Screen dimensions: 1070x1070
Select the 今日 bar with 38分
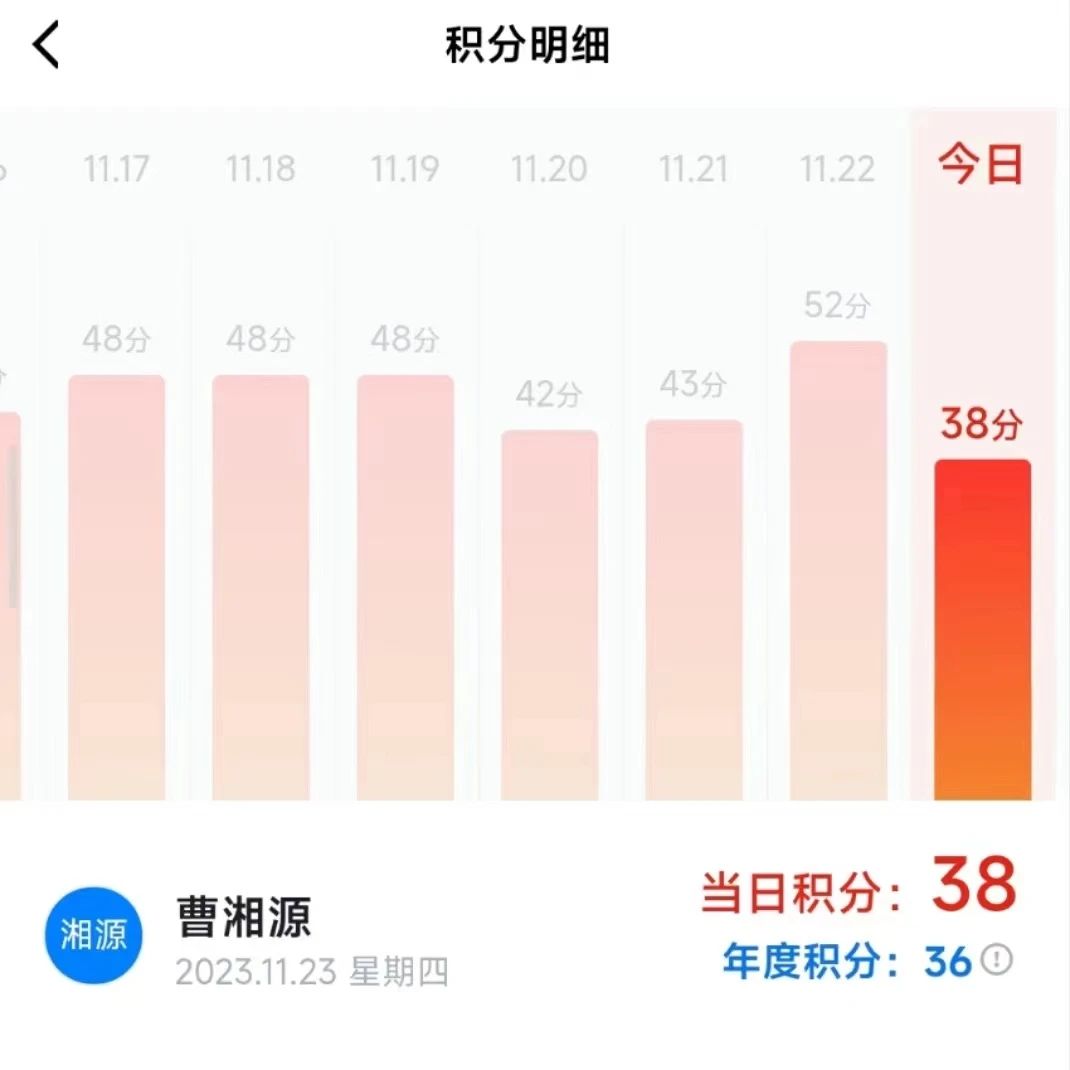tap(982, 629)
